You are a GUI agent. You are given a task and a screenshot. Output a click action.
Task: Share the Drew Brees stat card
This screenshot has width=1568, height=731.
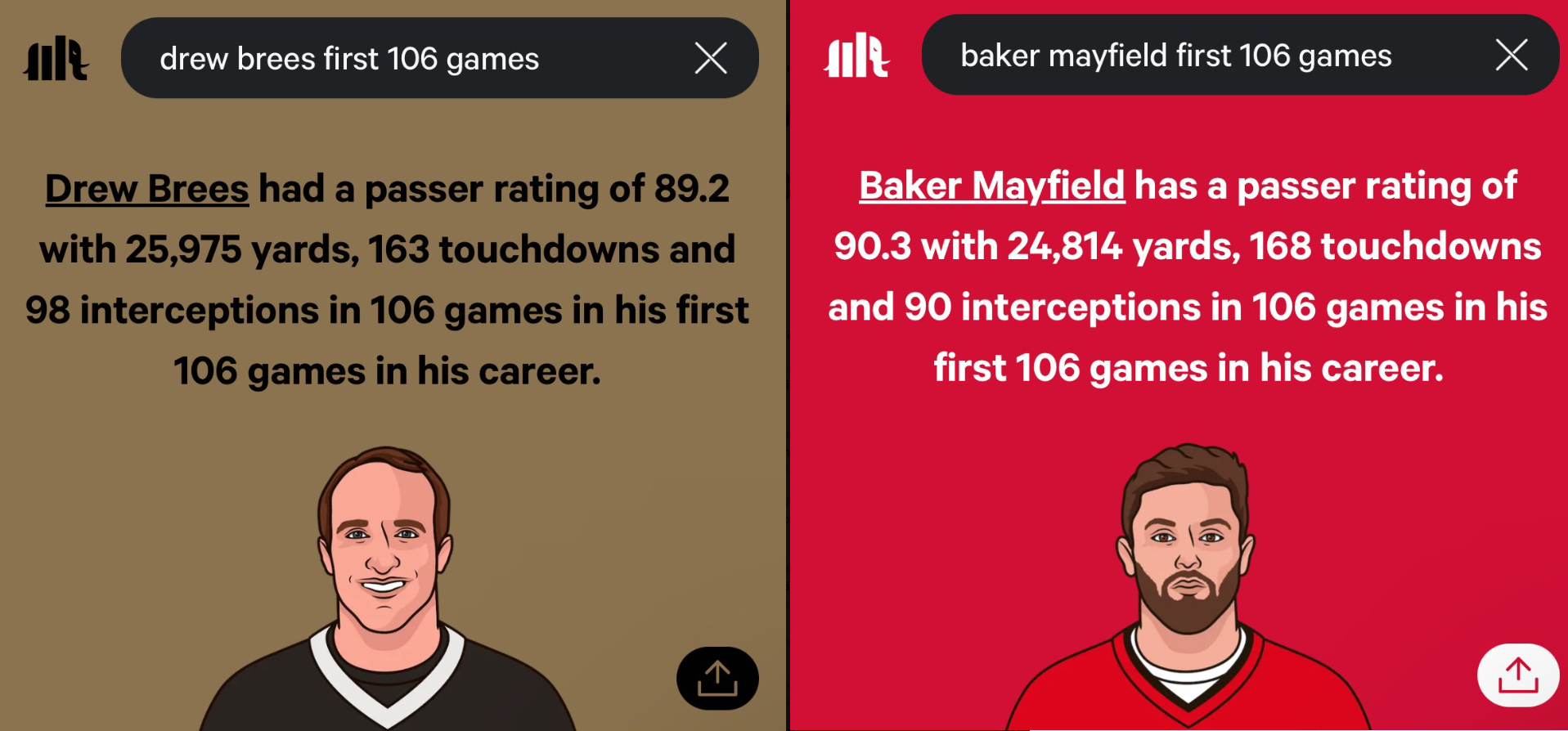click(x=717, y=678)
